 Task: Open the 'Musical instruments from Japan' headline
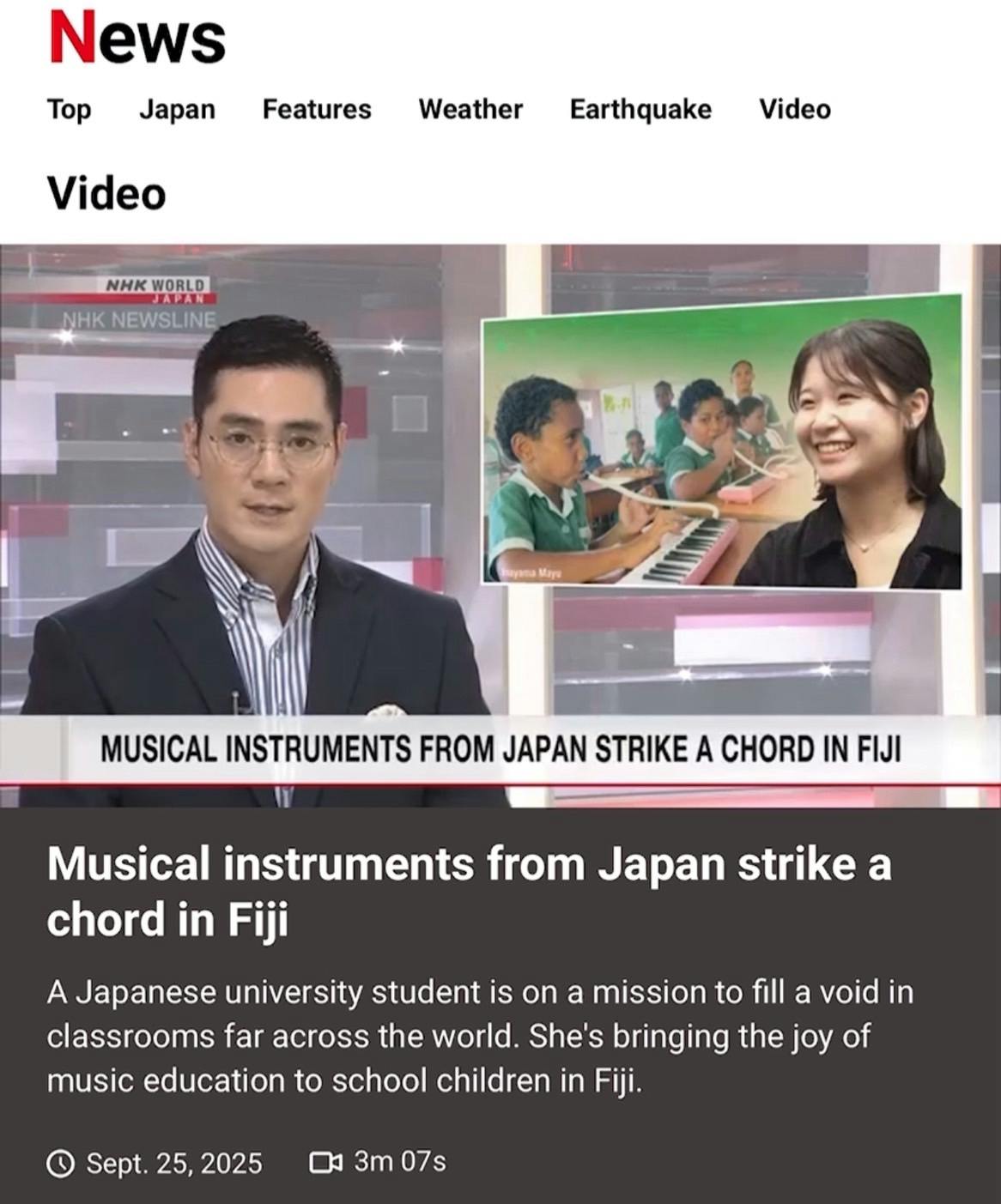[x=469, y=891]
